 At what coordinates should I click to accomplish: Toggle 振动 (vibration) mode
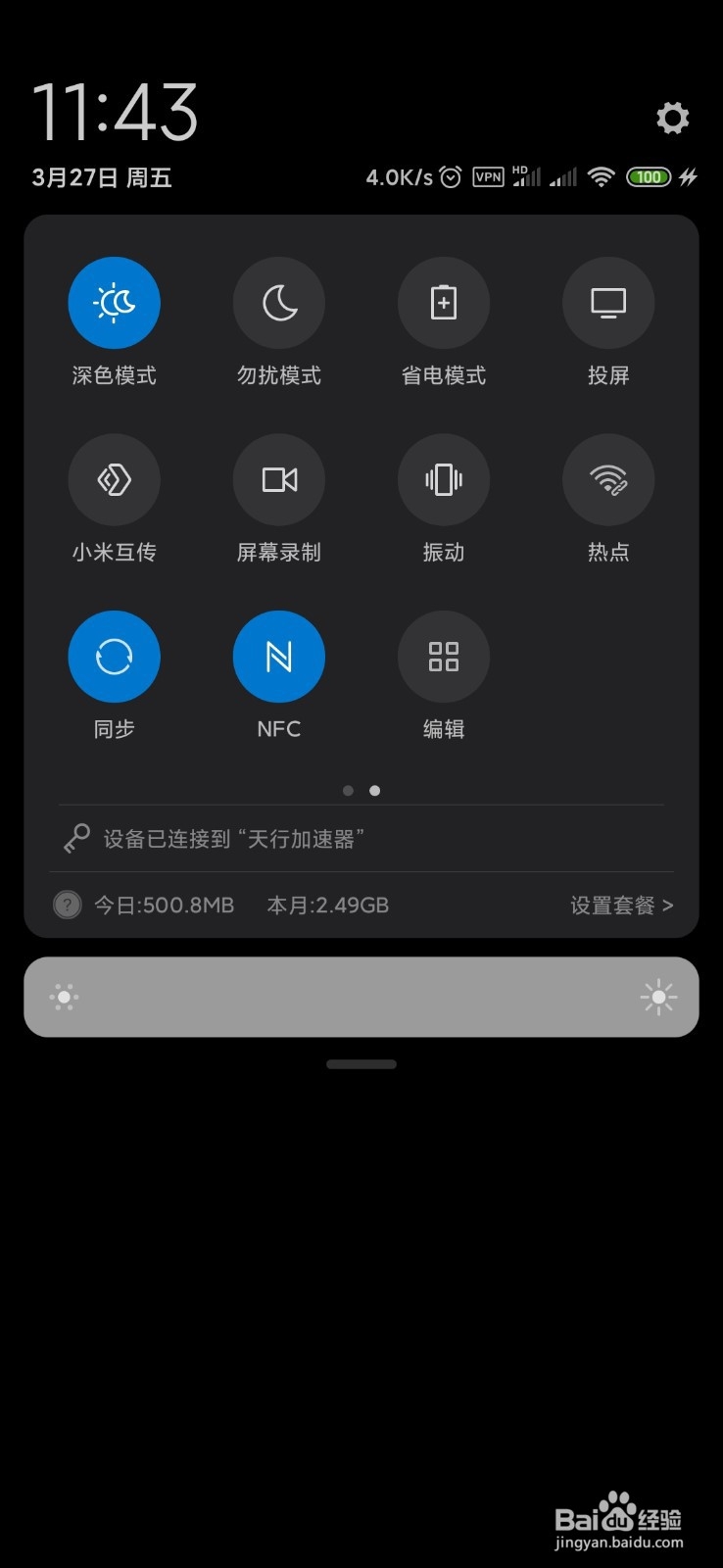click(x=443, y=479)
